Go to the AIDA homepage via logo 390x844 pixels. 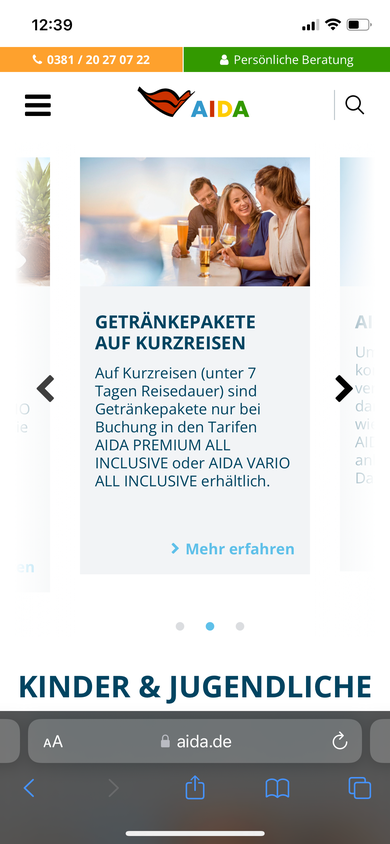tap(194, 102)
